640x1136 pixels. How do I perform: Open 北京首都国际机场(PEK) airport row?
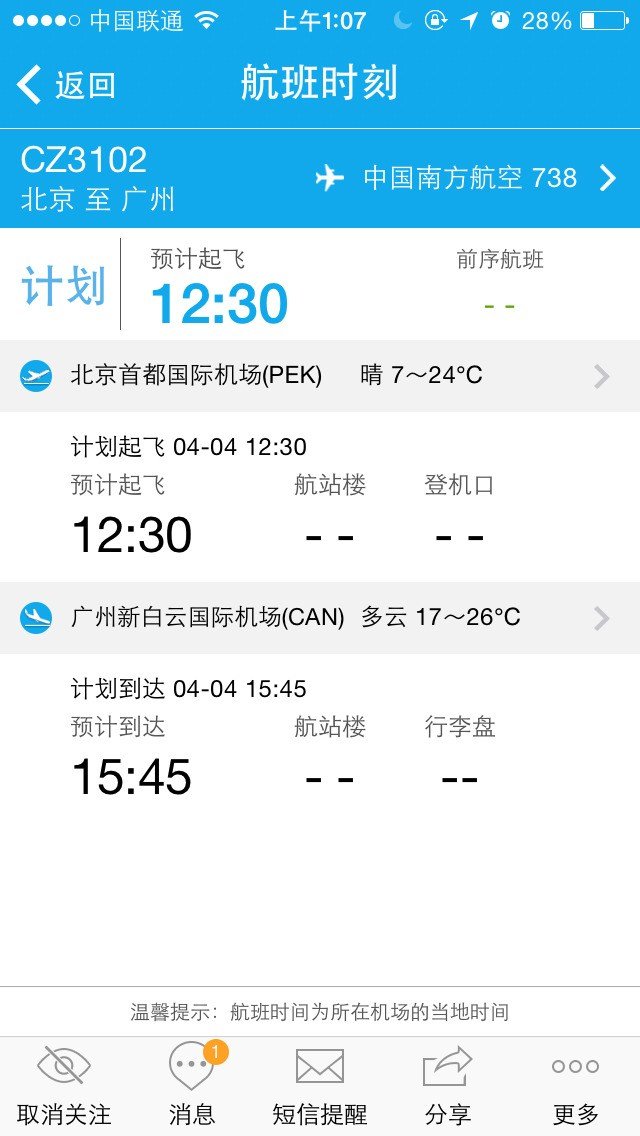pos(320,376)
